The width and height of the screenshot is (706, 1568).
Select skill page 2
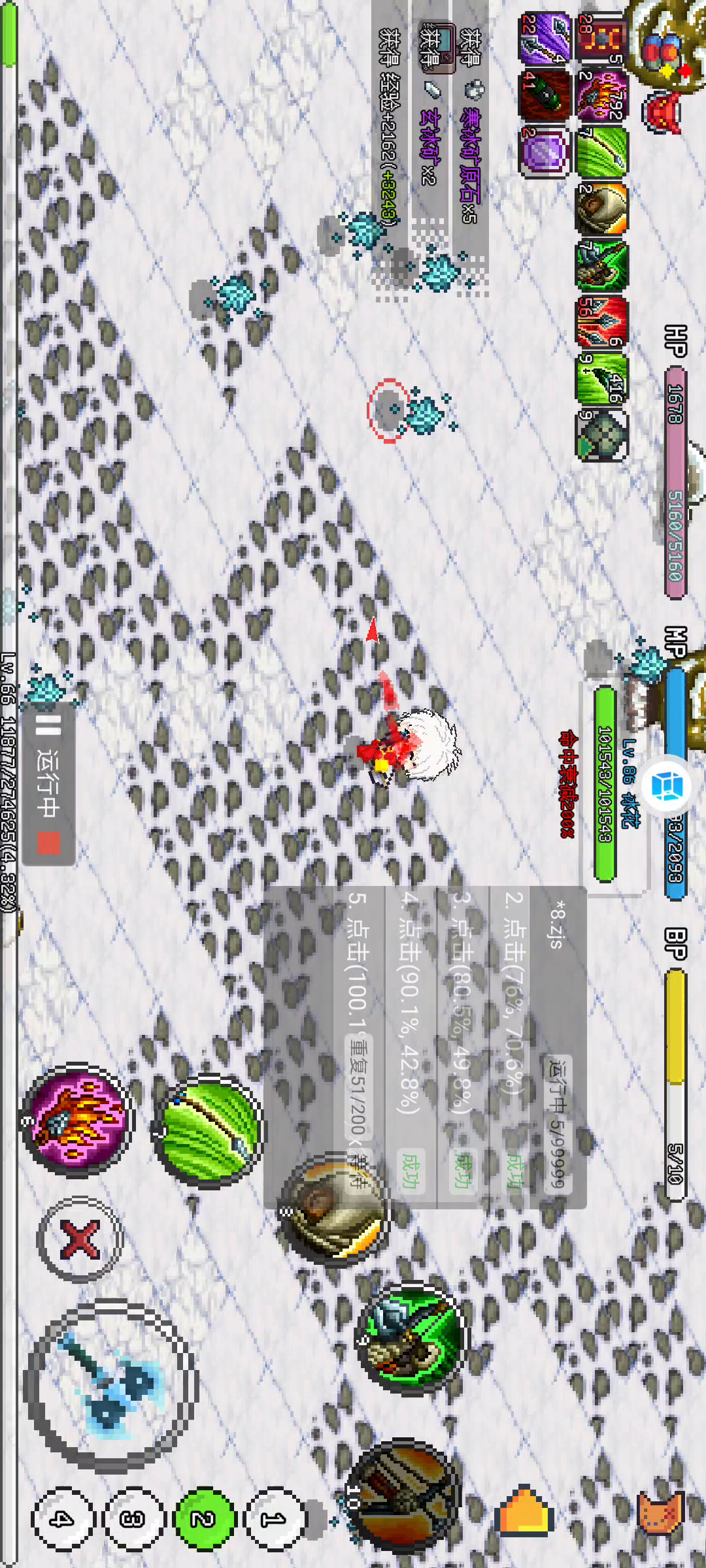[x=204, y=1518]
